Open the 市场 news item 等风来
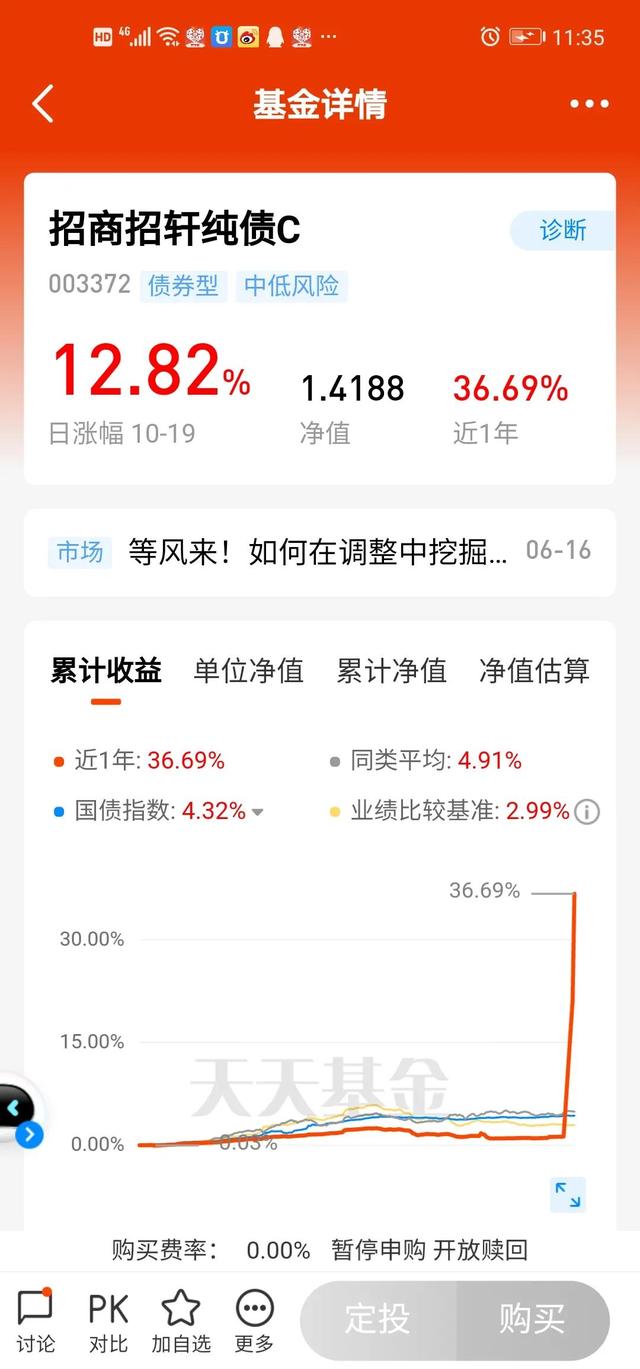 (x=318, y=551)
